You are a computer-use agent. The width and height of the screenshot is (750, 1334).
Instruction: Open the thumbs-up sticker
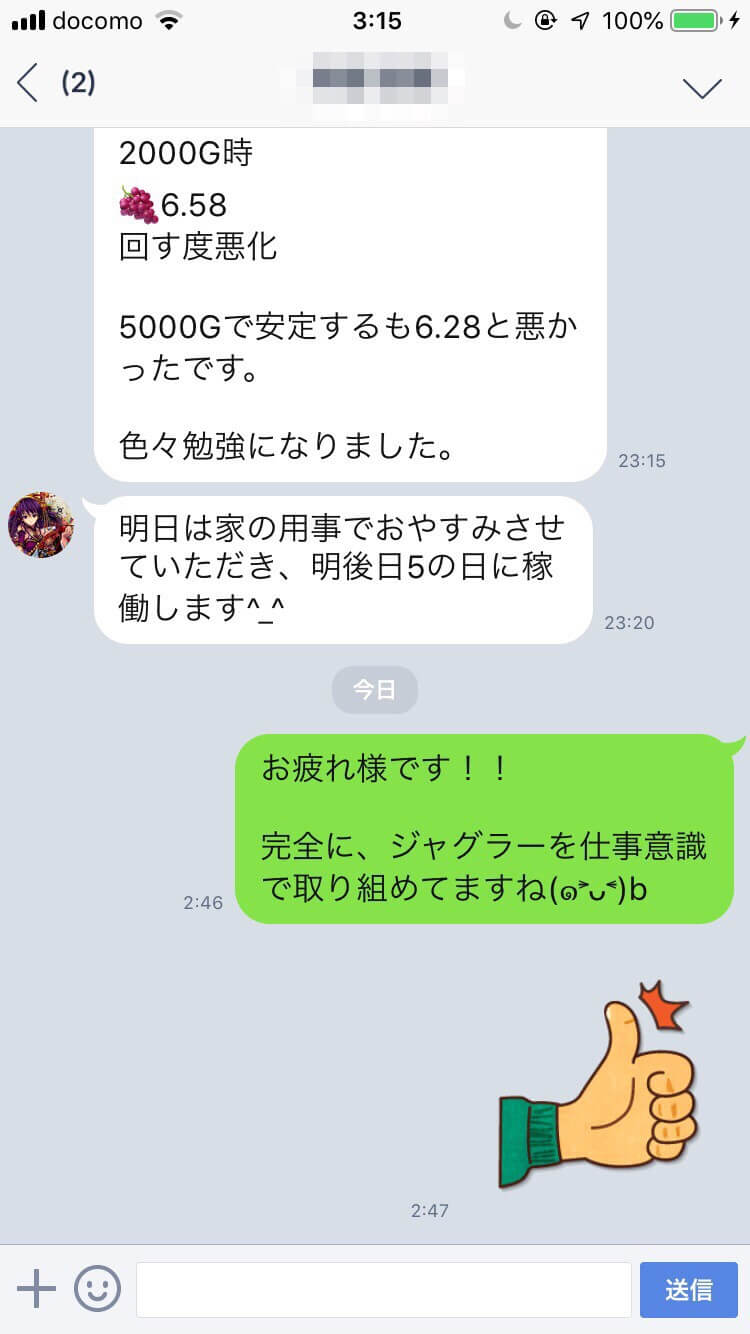coord(598,1085)
